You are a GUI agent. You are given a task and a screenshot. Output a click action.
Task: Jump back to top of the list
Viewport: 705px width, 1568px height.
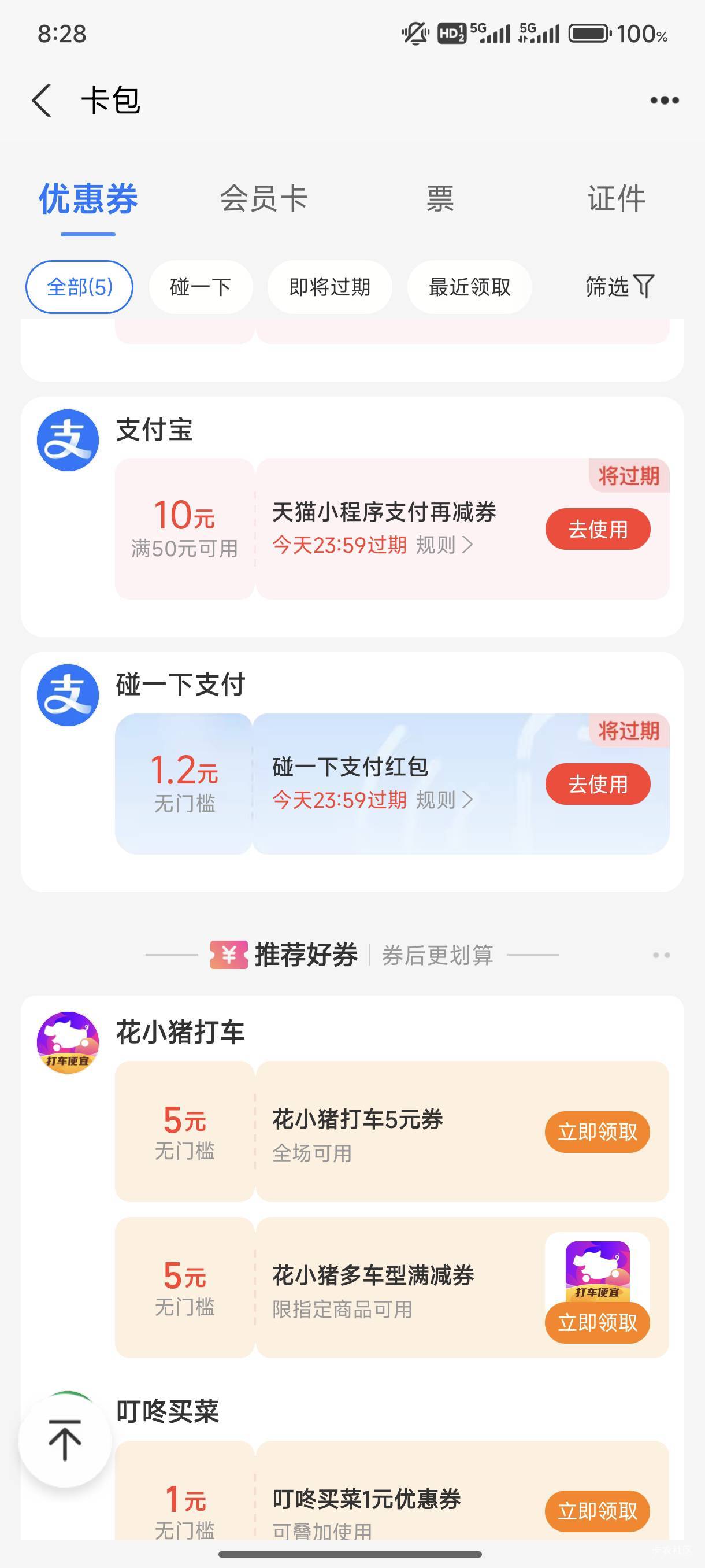(65, 1440)
